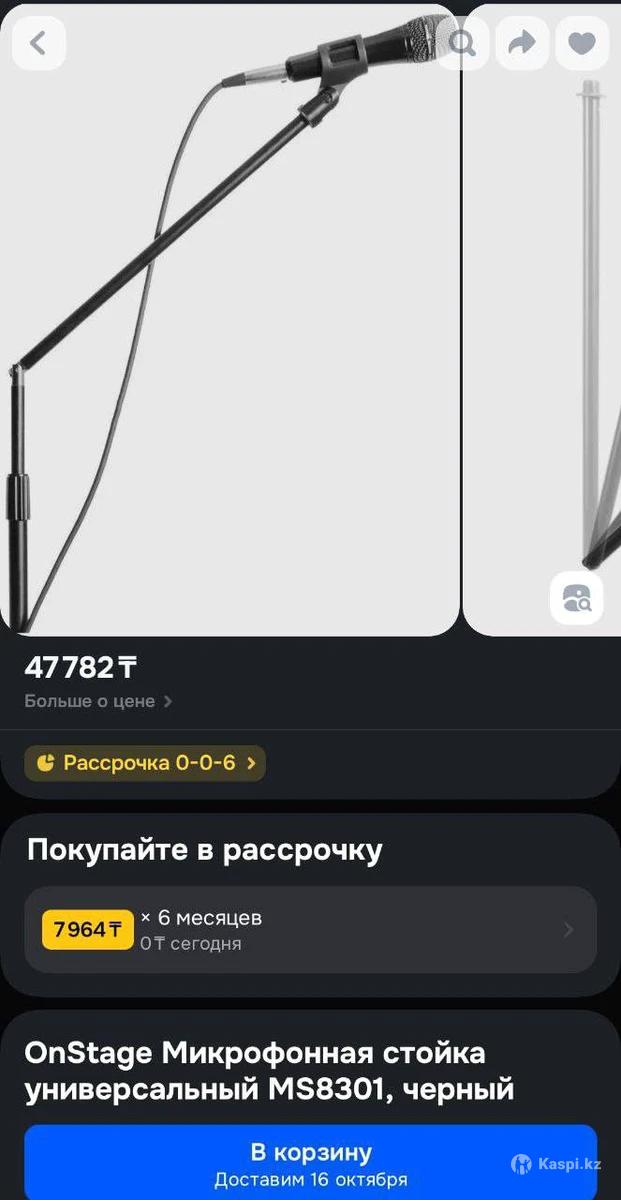Viewport: 621px width, 1200px height.
Task: Open the 7964 ₸ × 6 месяцев installment row
Action: pos(310,929)
